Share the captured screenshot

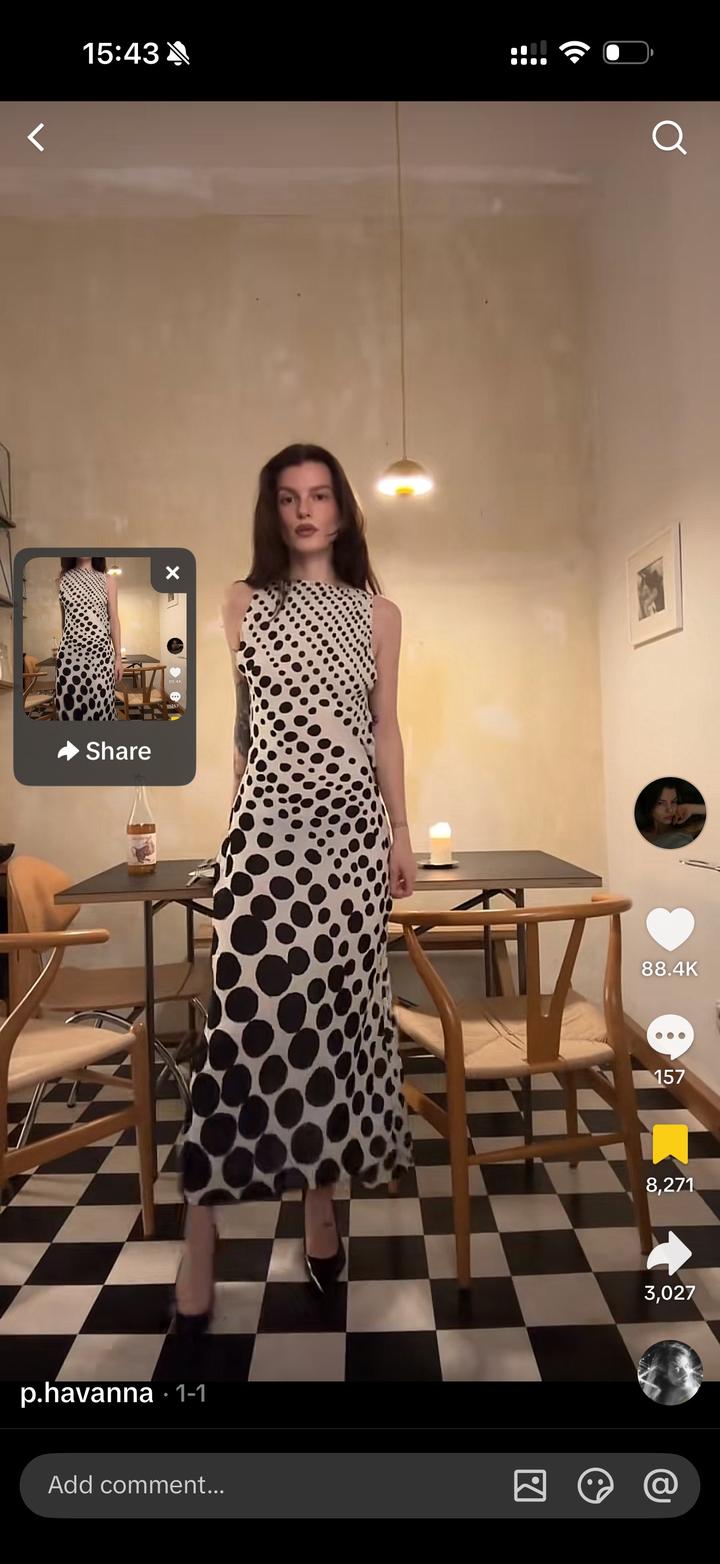104,751
